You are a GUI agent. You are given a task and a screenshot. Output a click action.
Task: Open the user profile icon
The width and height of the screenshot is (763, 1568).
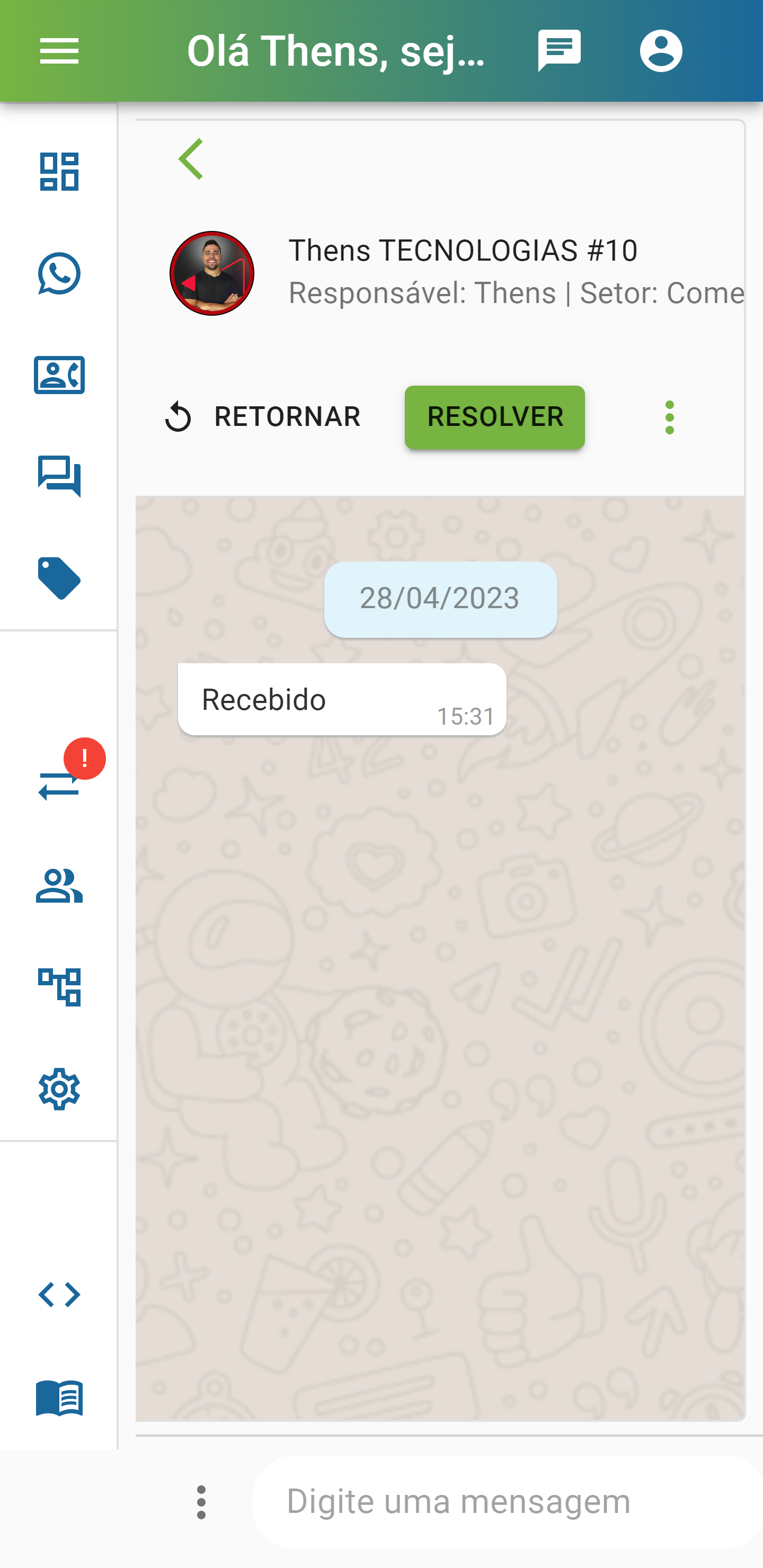point(661,50)
